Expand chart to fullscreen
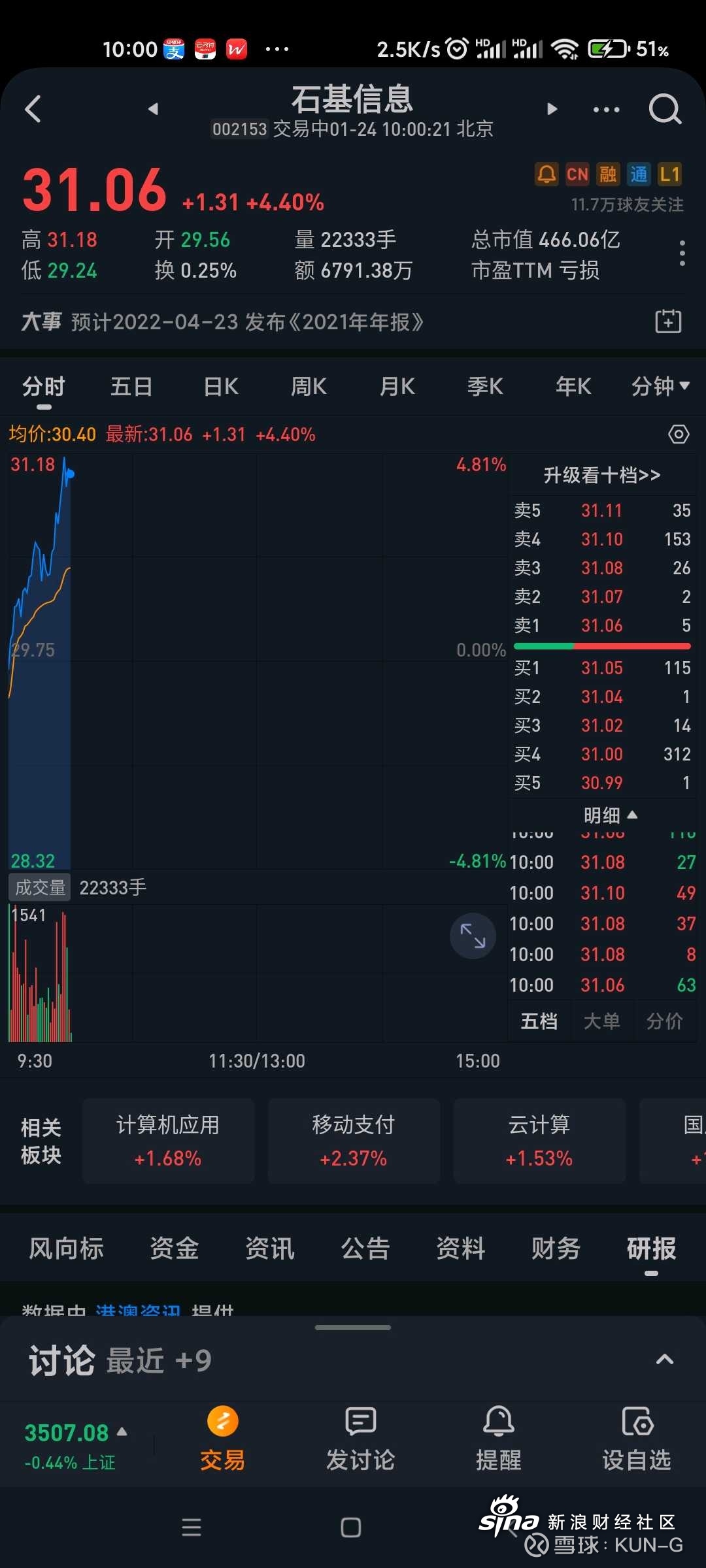This screenshot has width=706, height=1568. pyautogui.click(x=473, y=936)
